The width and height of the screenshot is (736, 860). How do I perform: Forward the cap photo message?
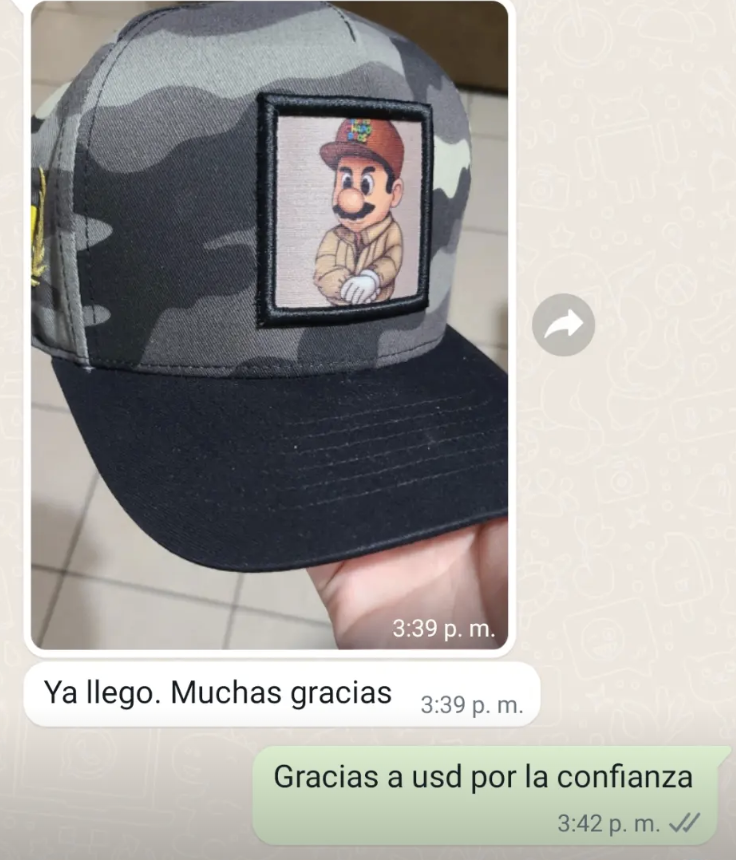coord(563,325)
